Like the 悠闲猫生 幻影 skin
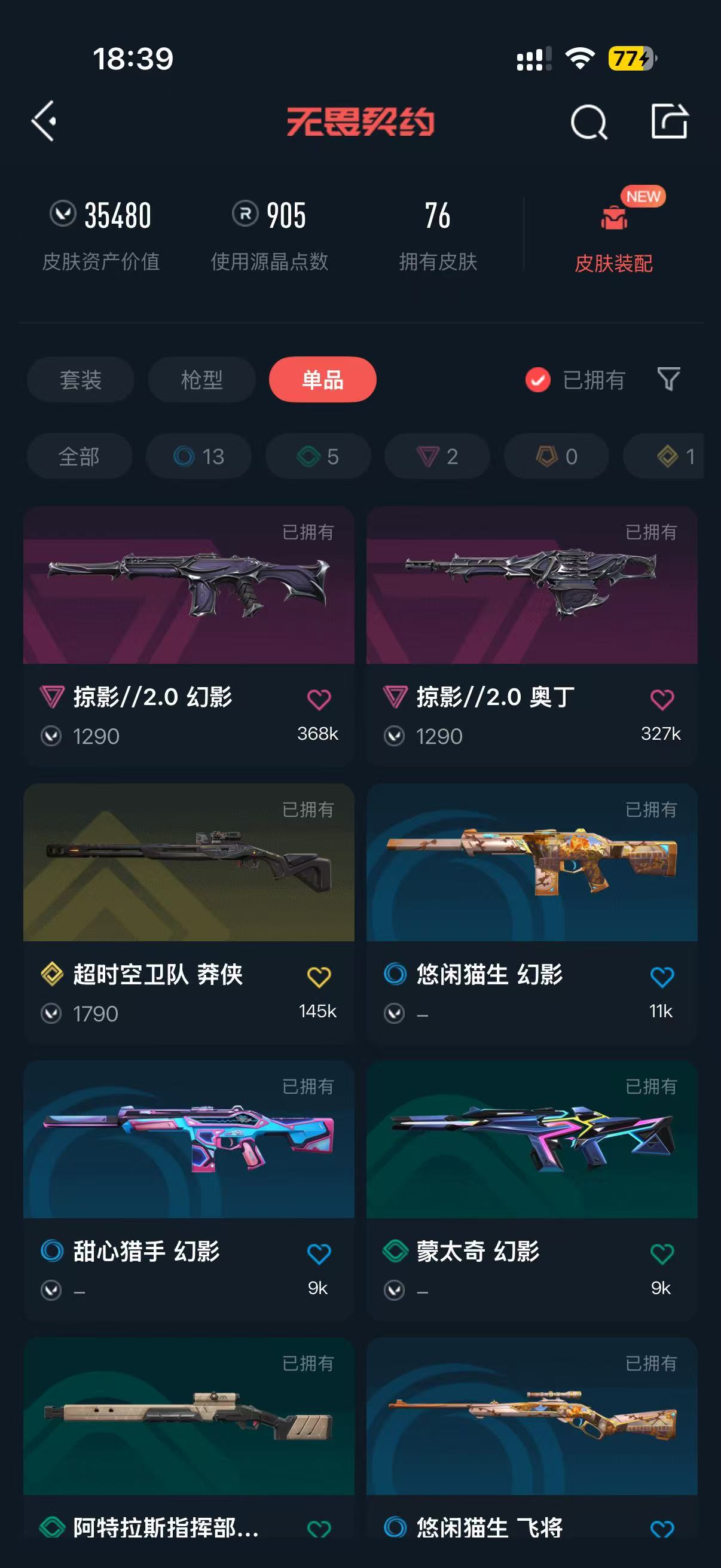Image resolution: width=721 pixels, height=1568 pixels. [x=662, y=977]
